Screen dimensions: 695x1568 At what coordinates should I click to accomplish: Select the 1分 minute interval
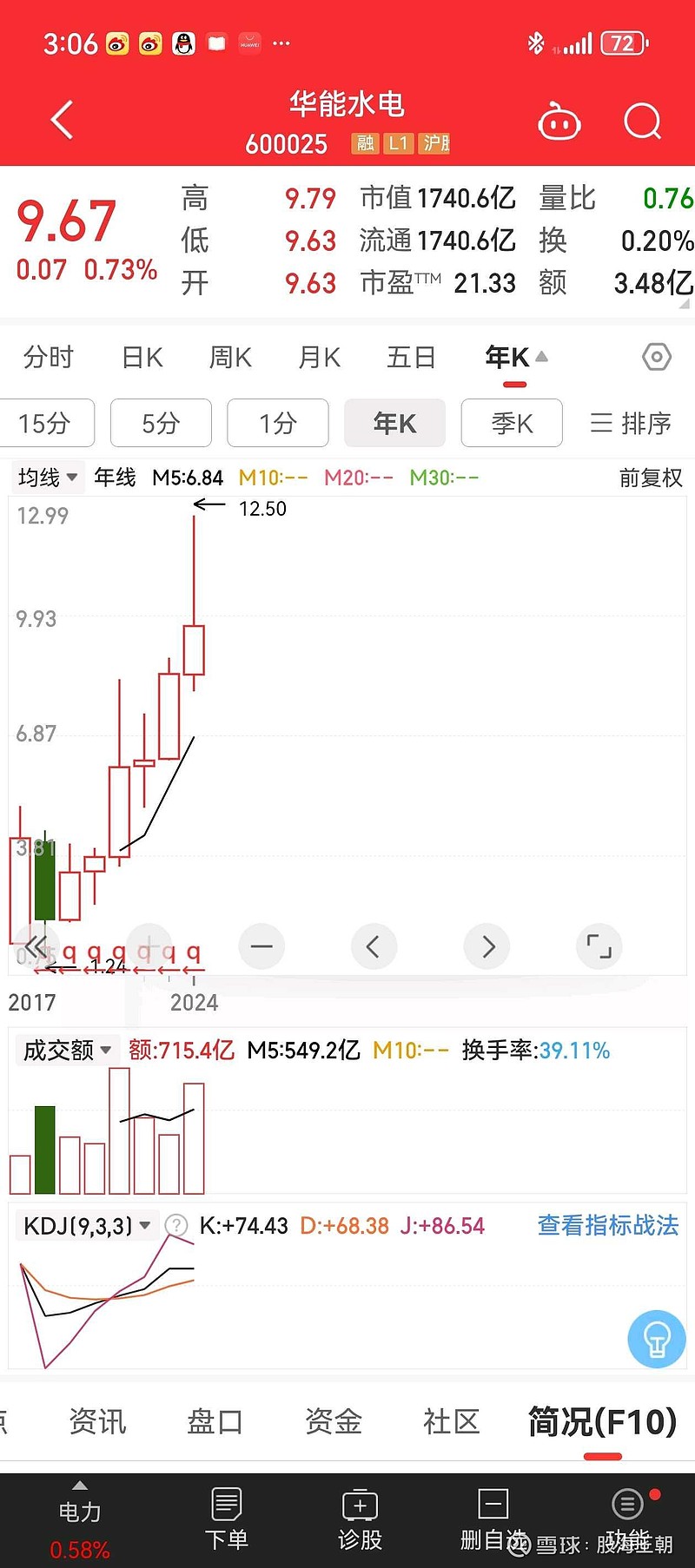point(278,423)
